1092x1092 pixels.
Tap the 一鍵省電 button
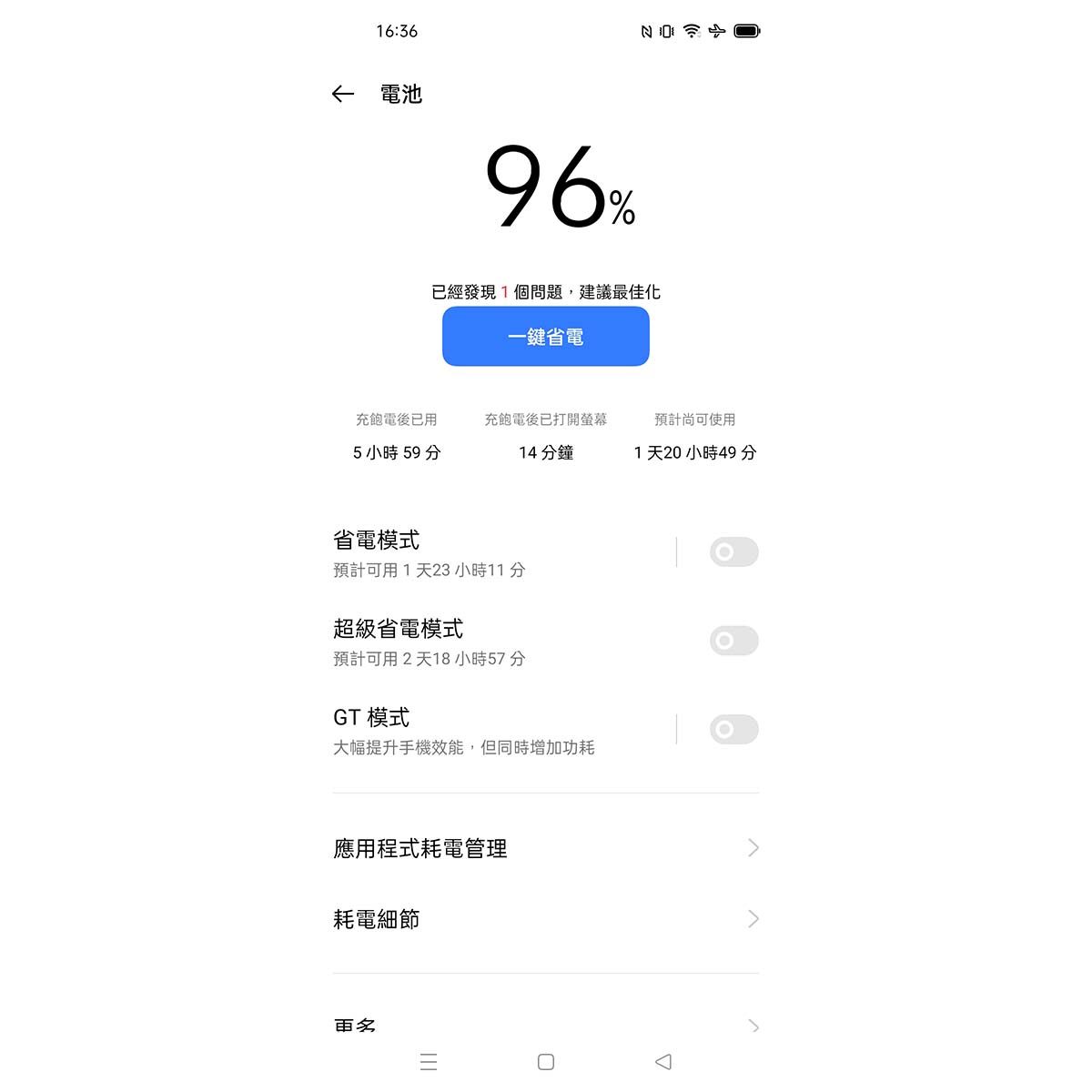(545, 337)
